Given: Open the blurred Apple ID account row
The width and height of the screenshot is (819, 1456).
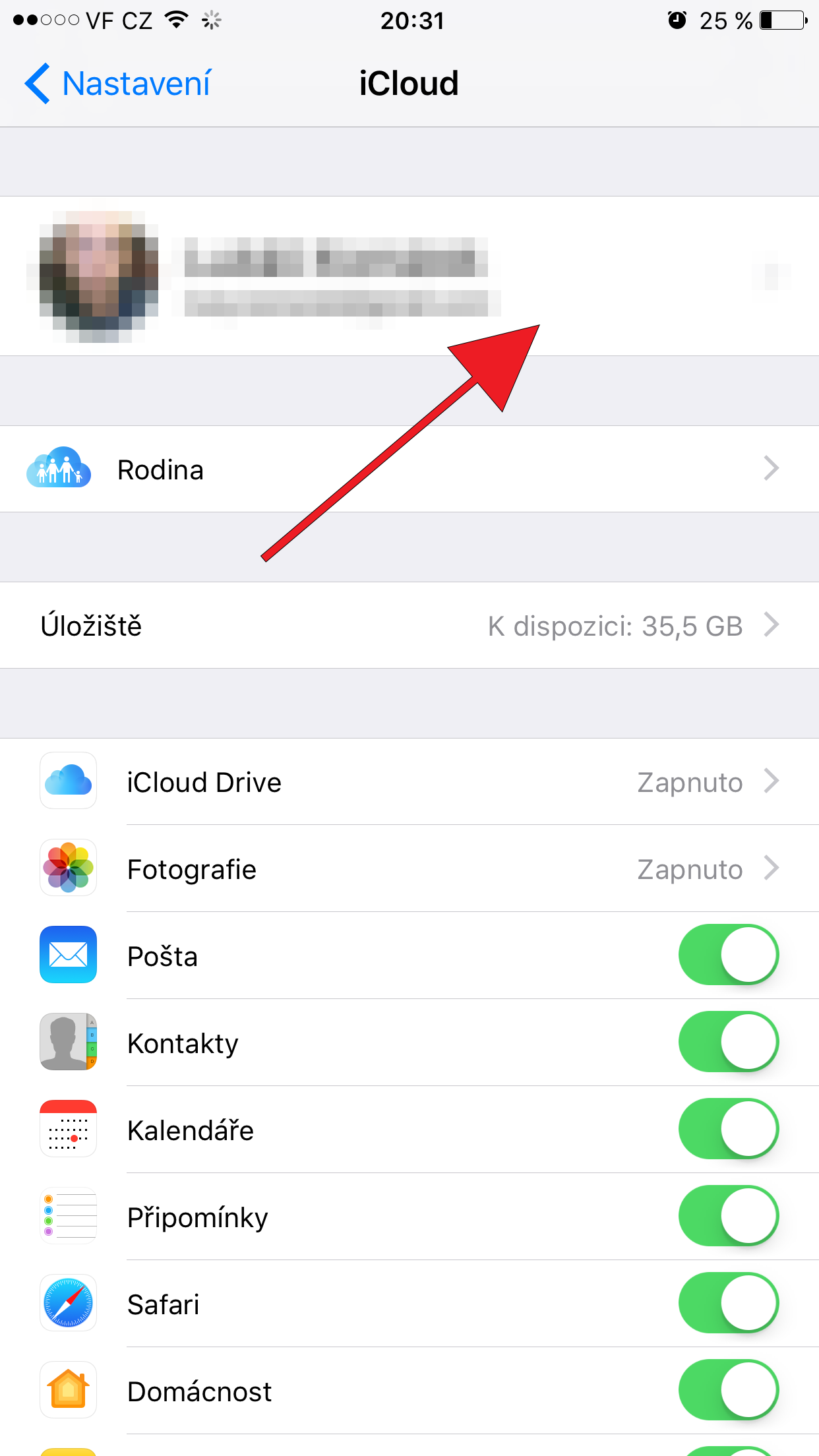Looking at the screenshot, I should [x=409, y=276].
